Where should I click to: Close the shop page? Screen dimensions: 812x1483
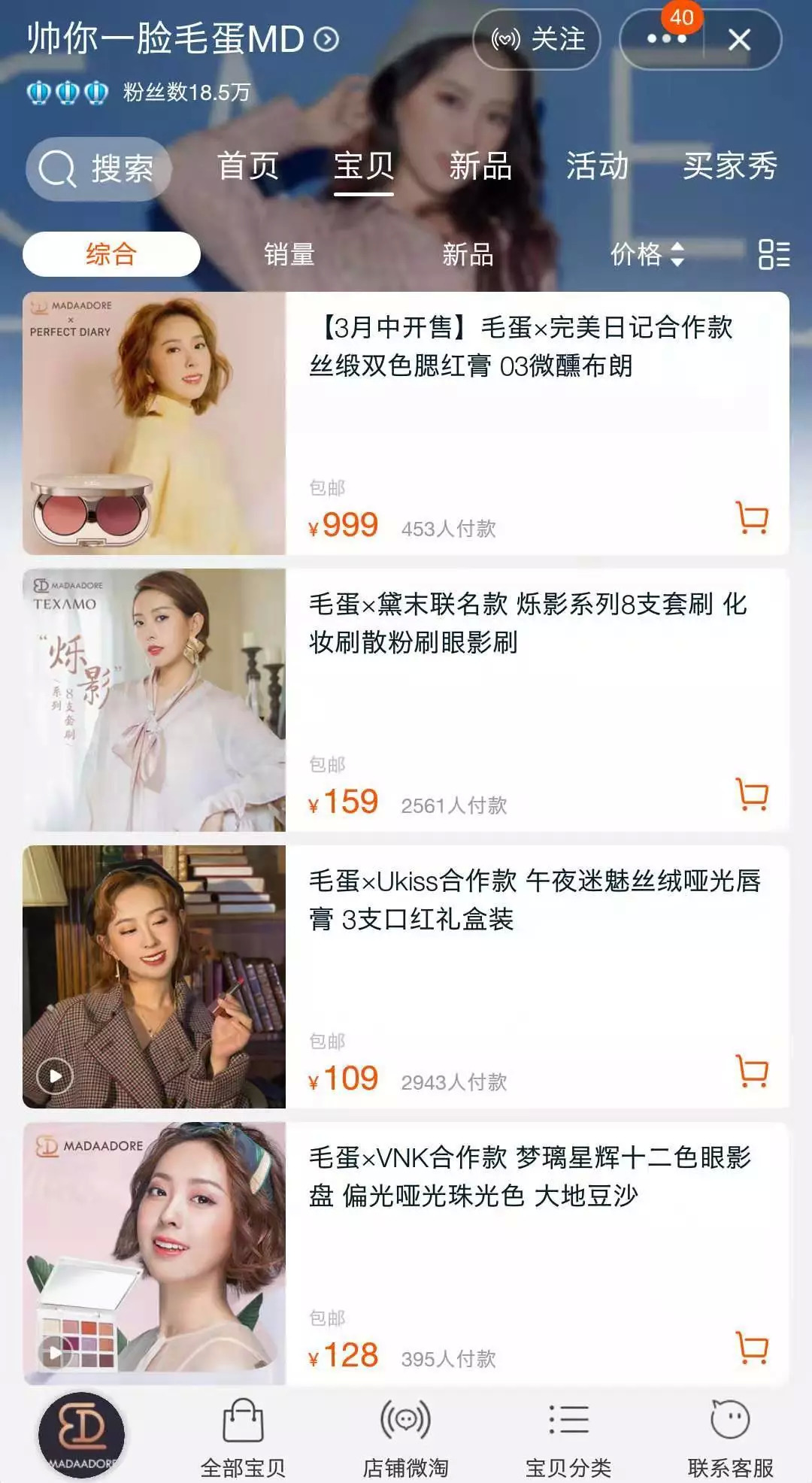coord(740,39)
